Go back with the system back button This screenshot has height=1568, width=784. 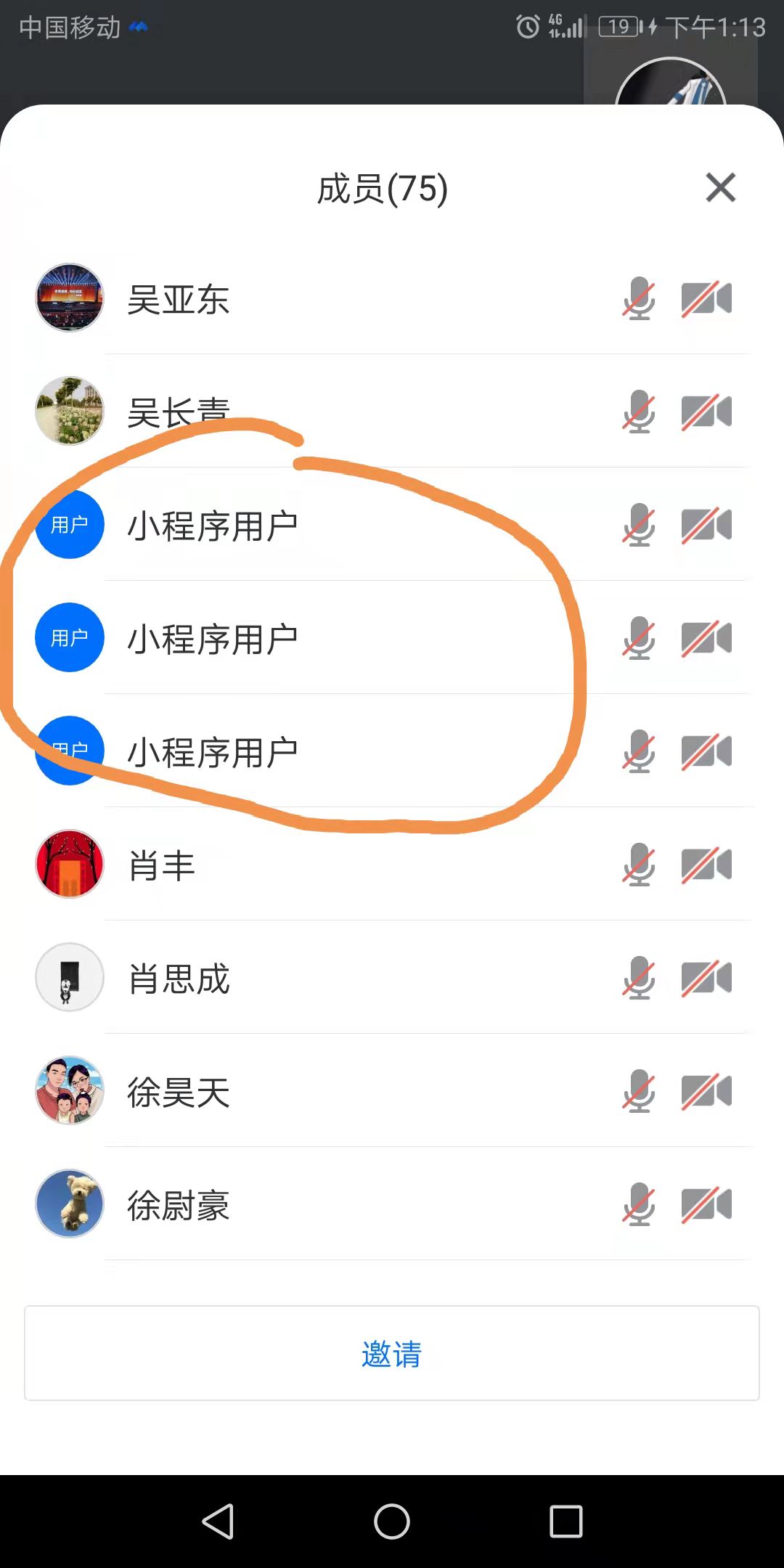coord(218,1521)
